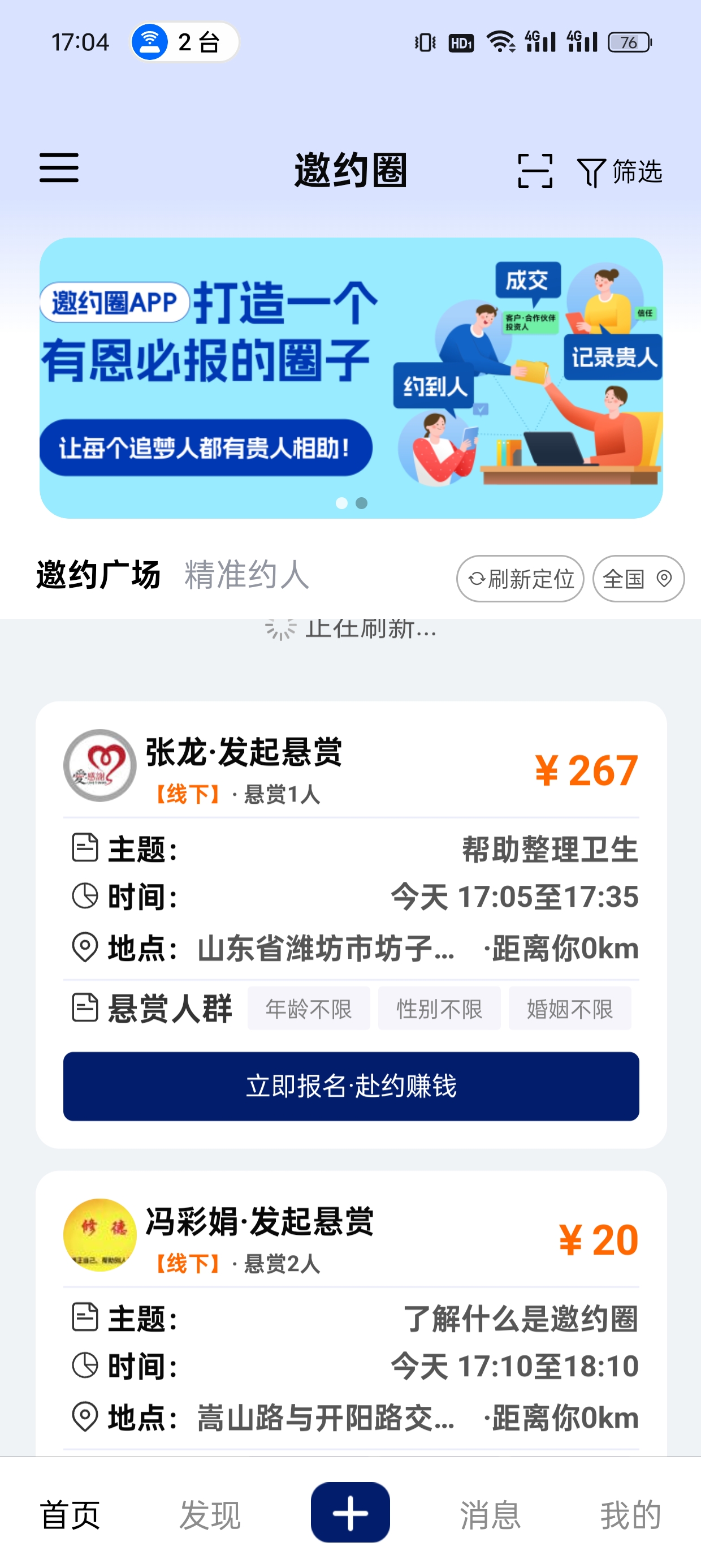Viewport: 701px width, 1568px height.
Task: Tap 立即报名·赴约赚钱 on 张龙's bounty
Action: pyautogui.click(x=351, y=1086)
